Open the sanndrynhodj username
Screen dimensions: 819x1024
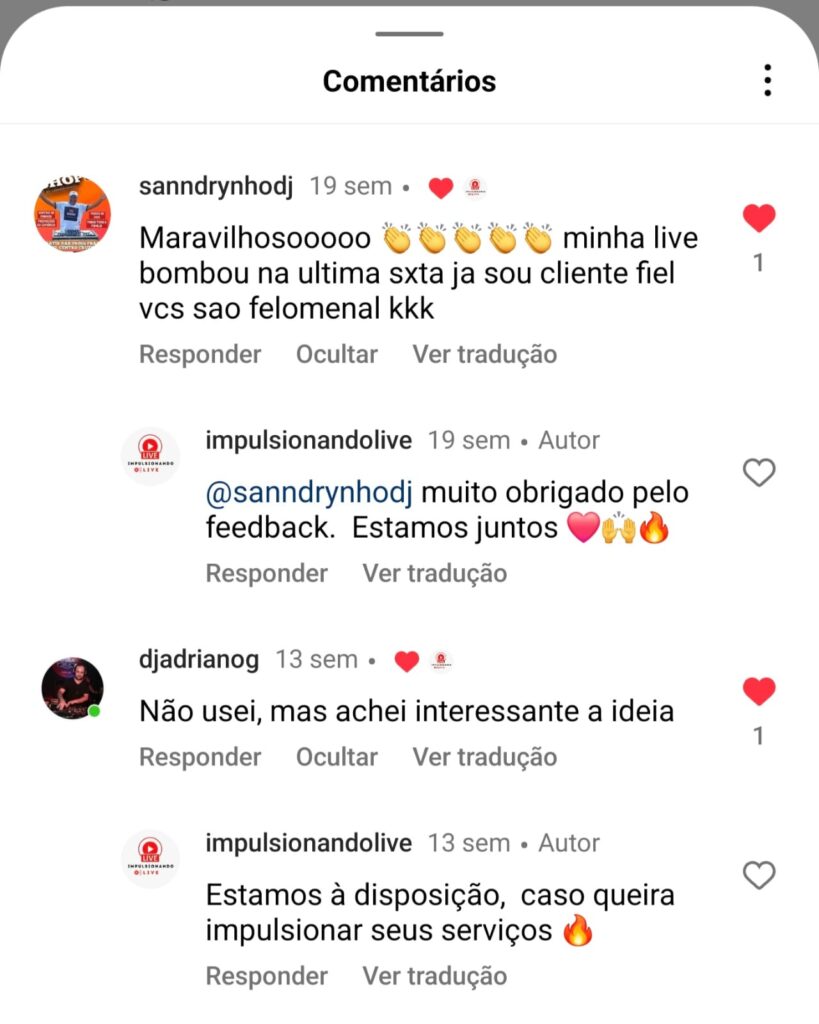[217, 187]
